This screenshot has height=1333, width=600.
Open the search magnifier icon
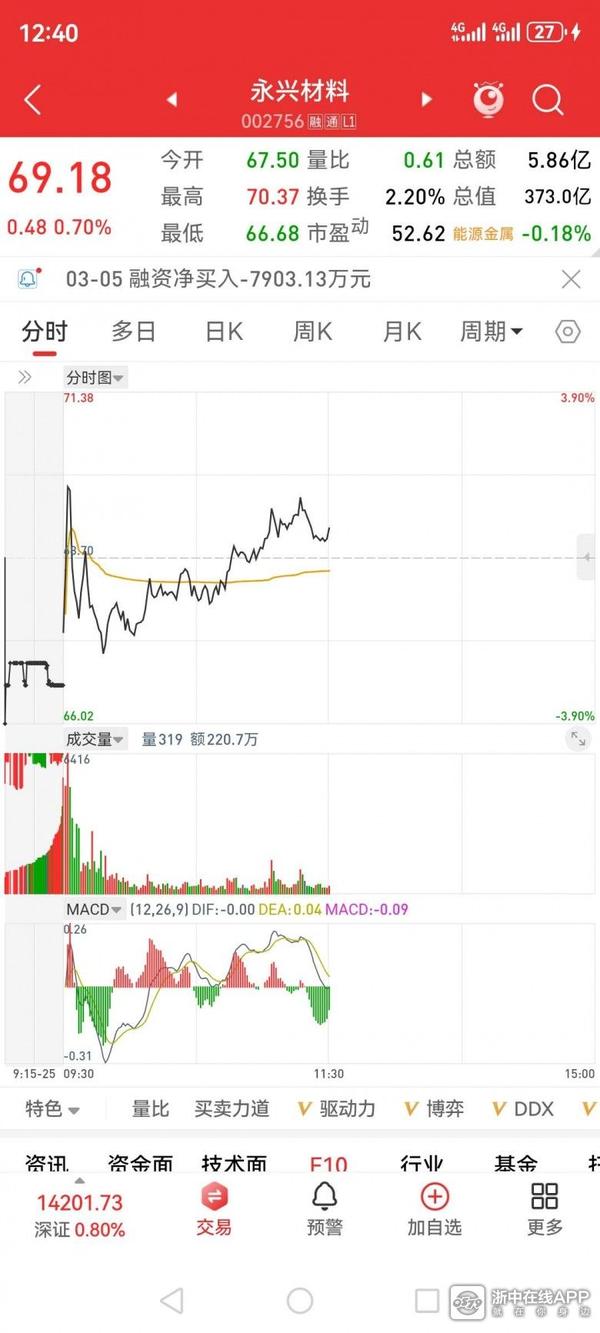pyautogui.click(x=548, y=99)
